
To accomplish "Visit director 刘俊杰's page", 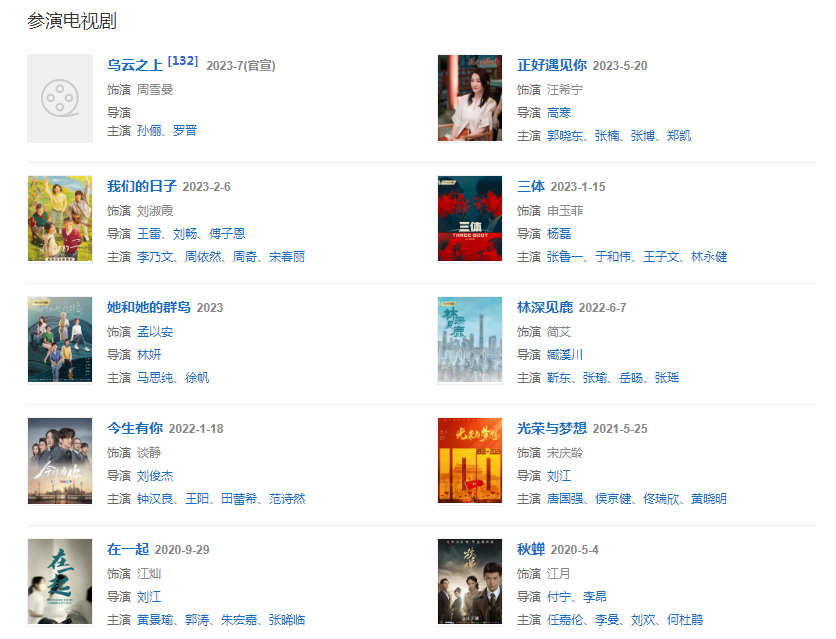I will [x=155, y=476].
